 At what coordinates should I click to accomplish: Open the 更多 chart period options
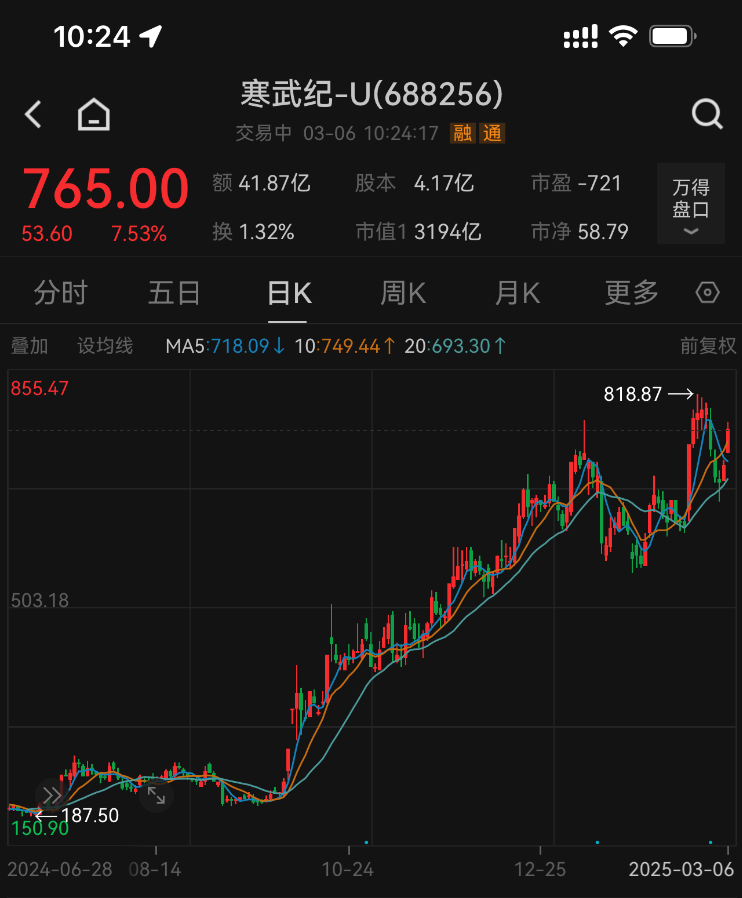coord(629,290)
